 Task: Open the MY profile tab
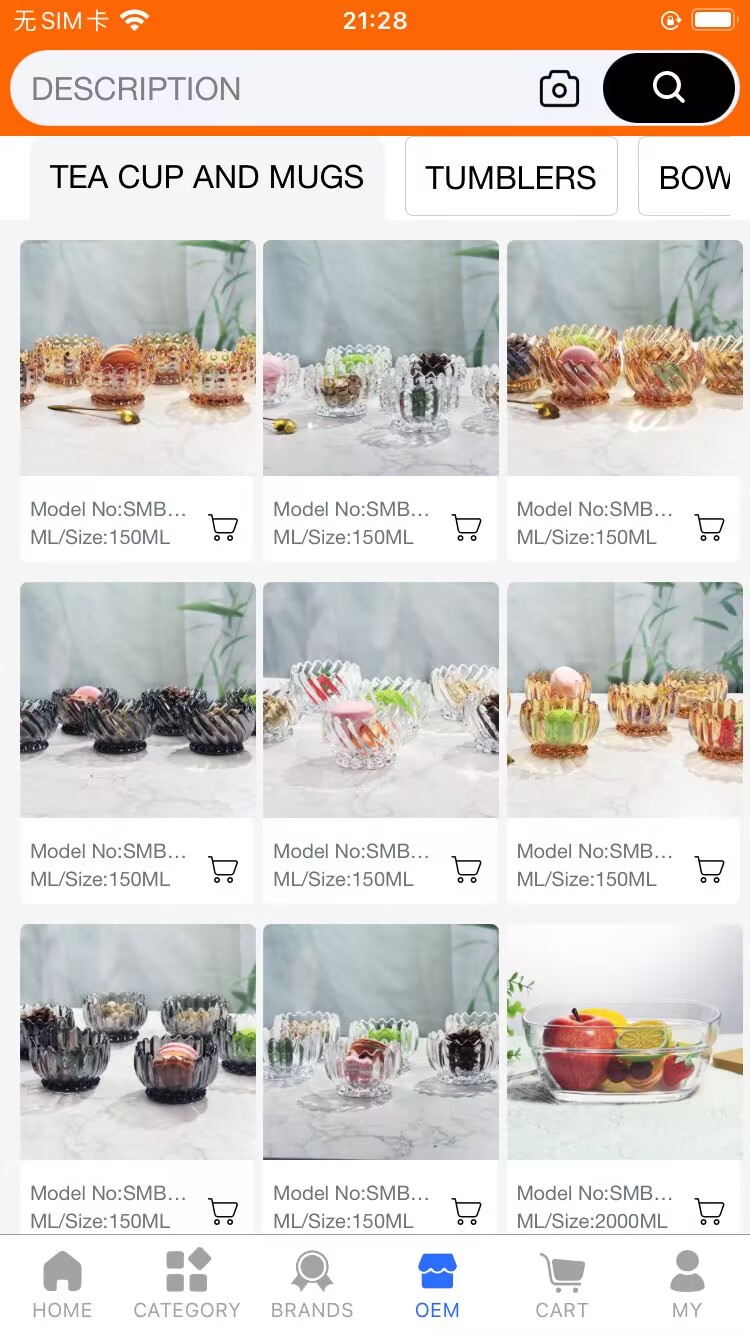coord(687,1285)
